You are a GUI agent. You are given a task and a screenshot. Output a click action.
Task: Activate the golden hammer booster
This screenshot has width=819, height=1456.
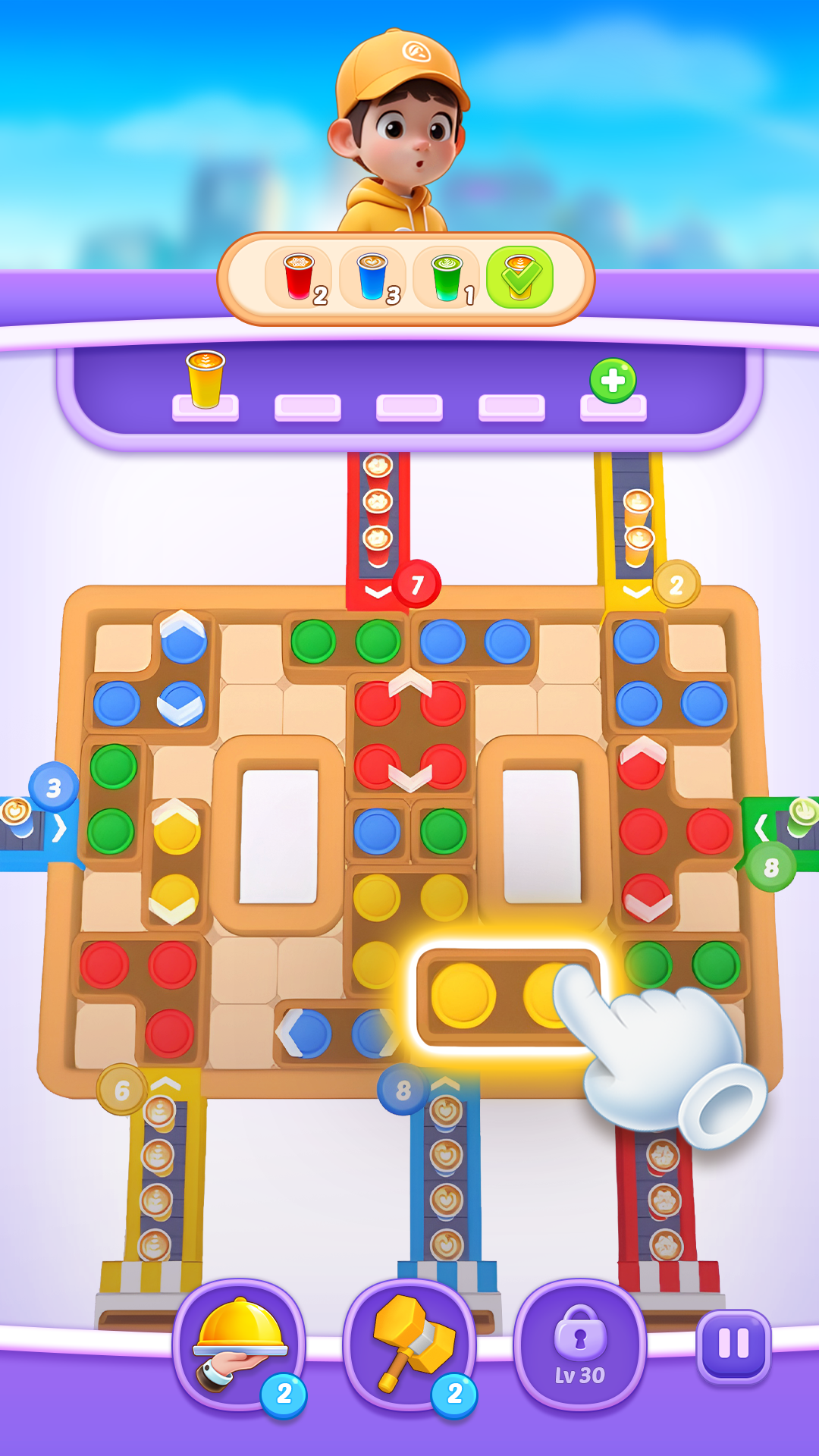[410, 1345]
